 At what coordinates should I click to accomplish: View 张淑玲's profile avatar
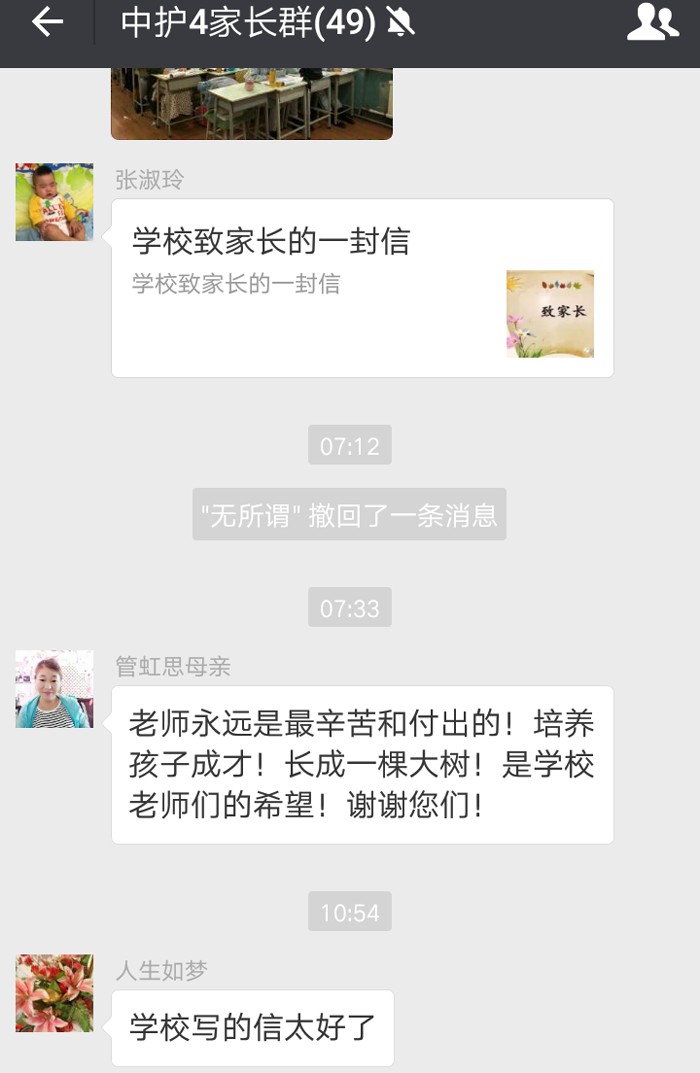(x=54, y=202)
